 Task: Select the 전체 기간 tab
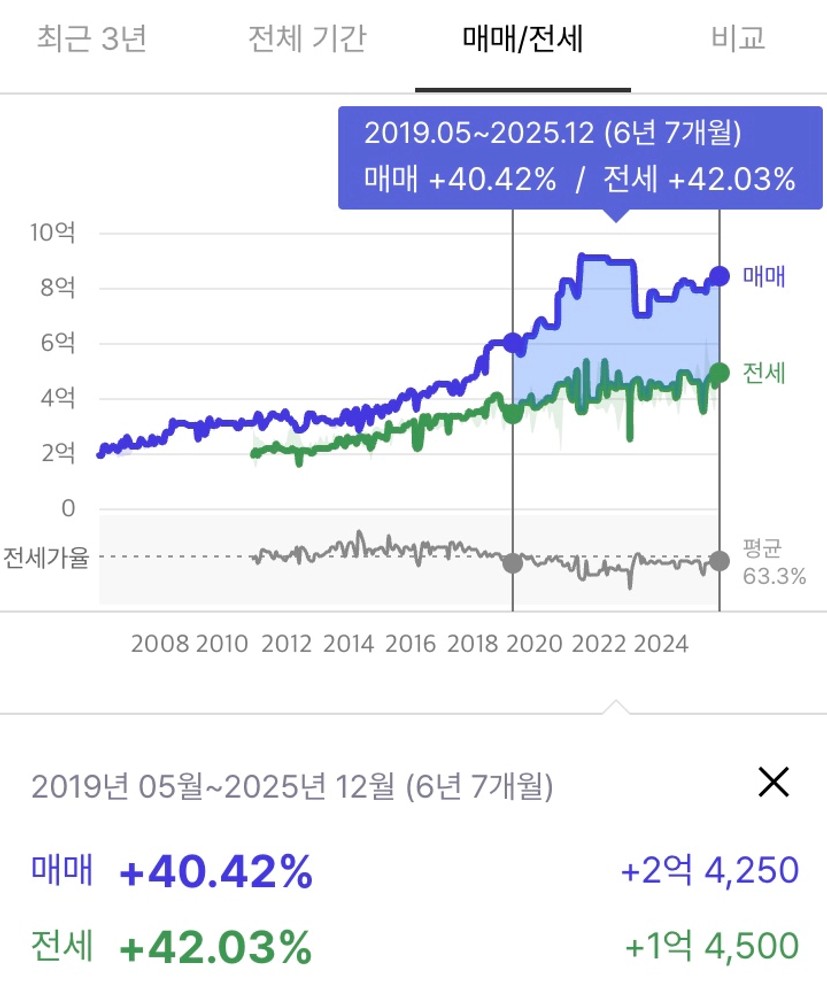[307, 40]
